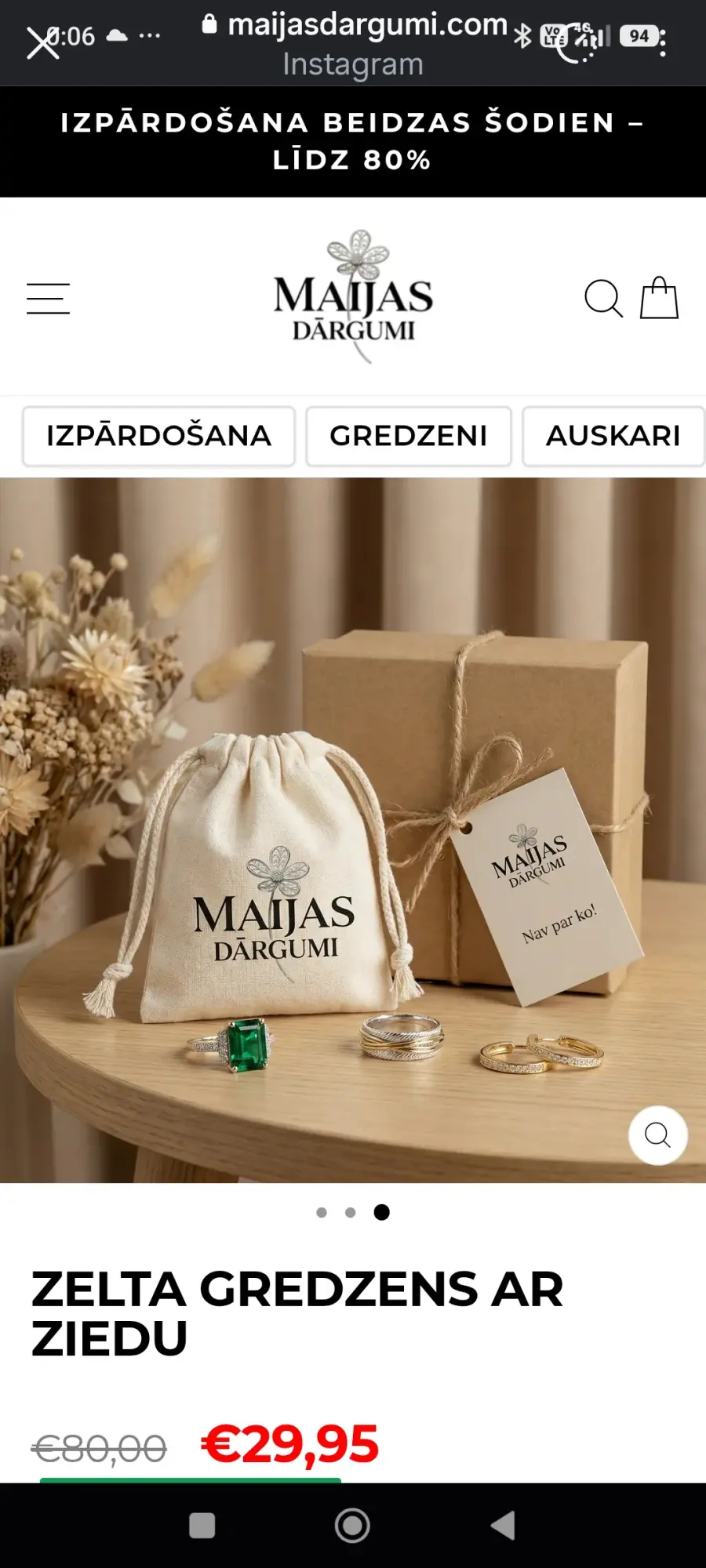Open the hamburger navigation menu
This screenshot has width=706, height=1568.
click(x=48, y=299)
